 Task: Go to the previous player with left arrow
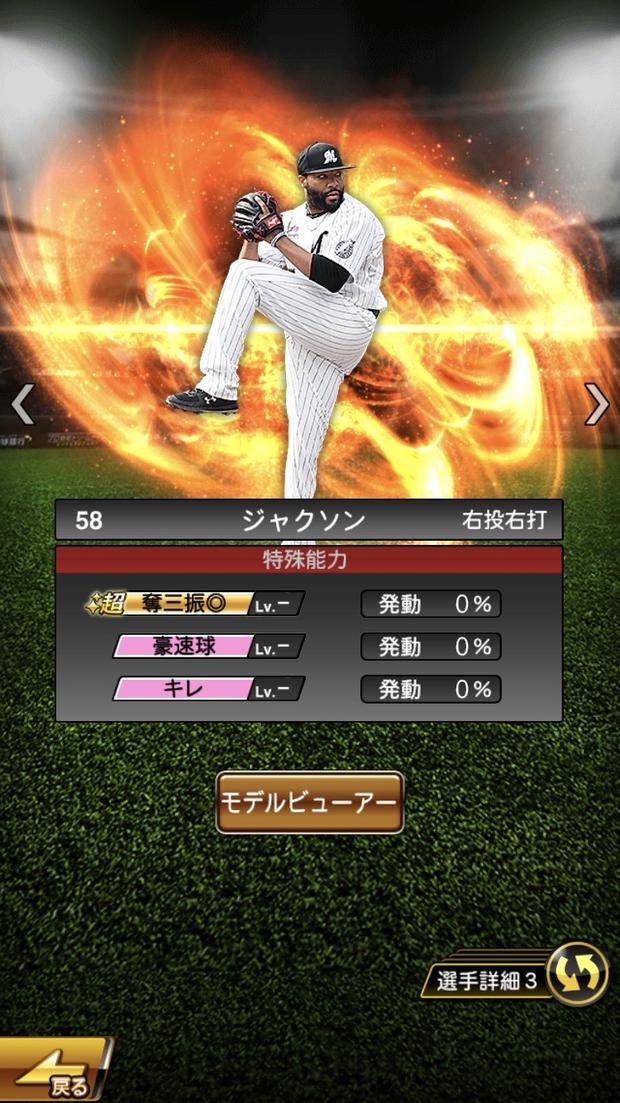(x=22, y=404)
